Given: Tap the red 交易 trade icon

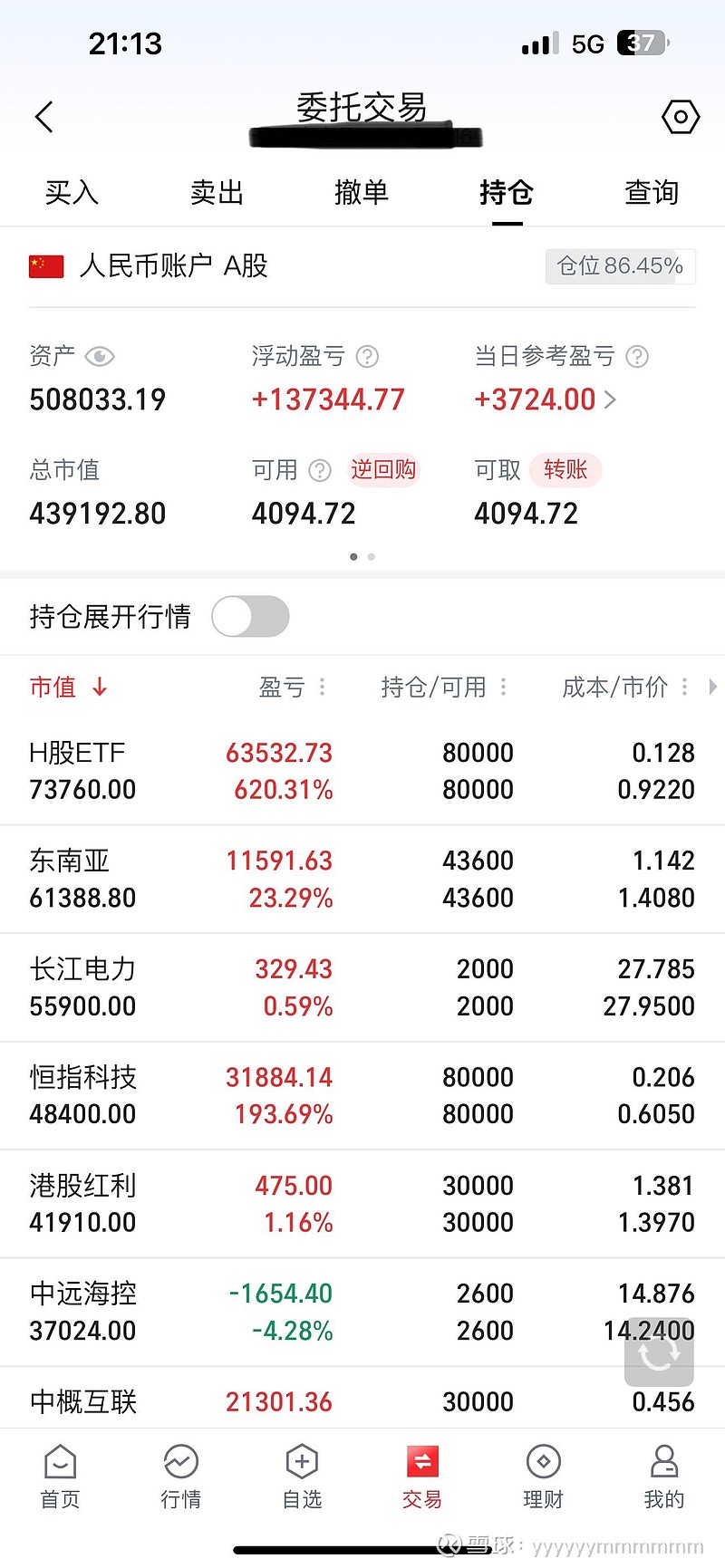Looking at the screenshot, I should (x=421, y=1477).
